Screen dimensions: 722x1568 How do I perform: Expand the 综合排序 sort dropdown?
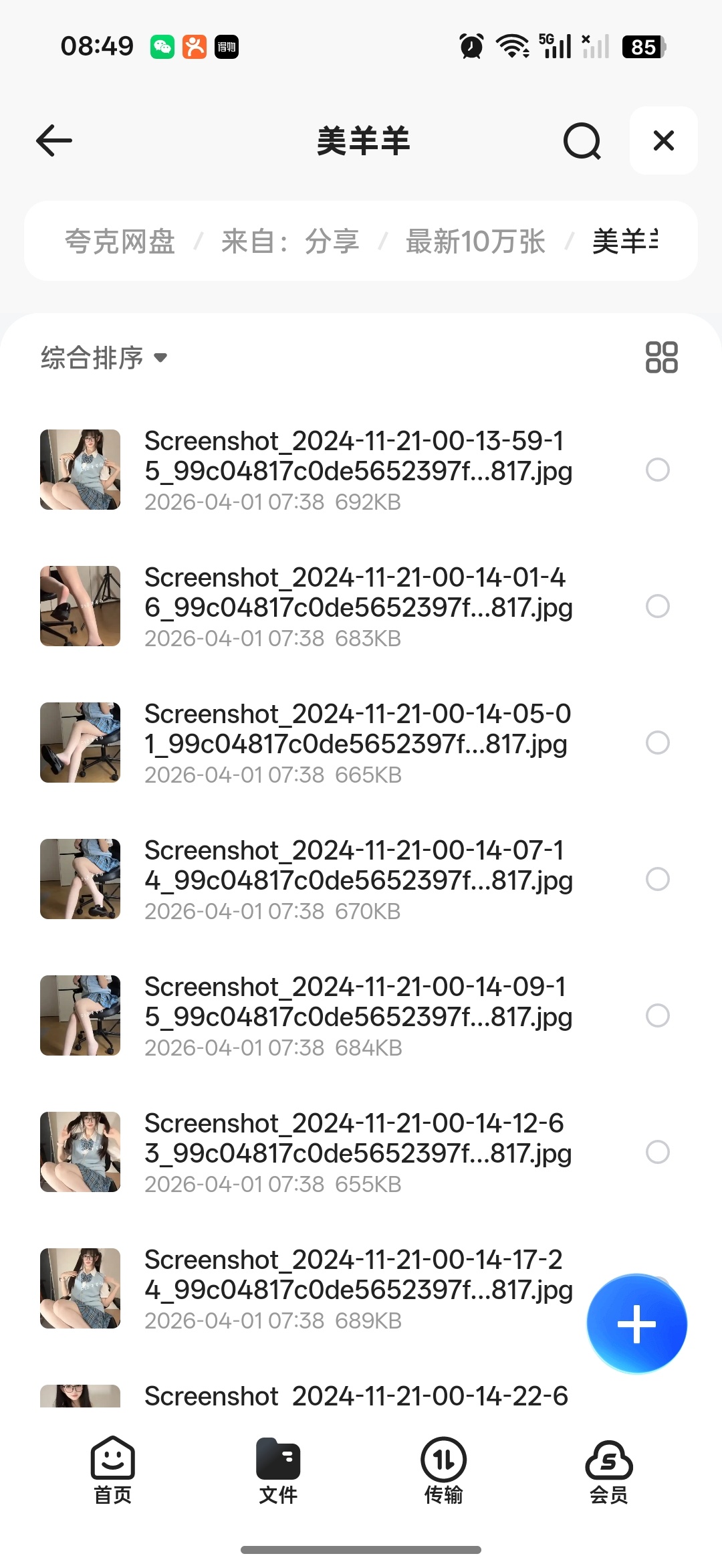point(104,357)
